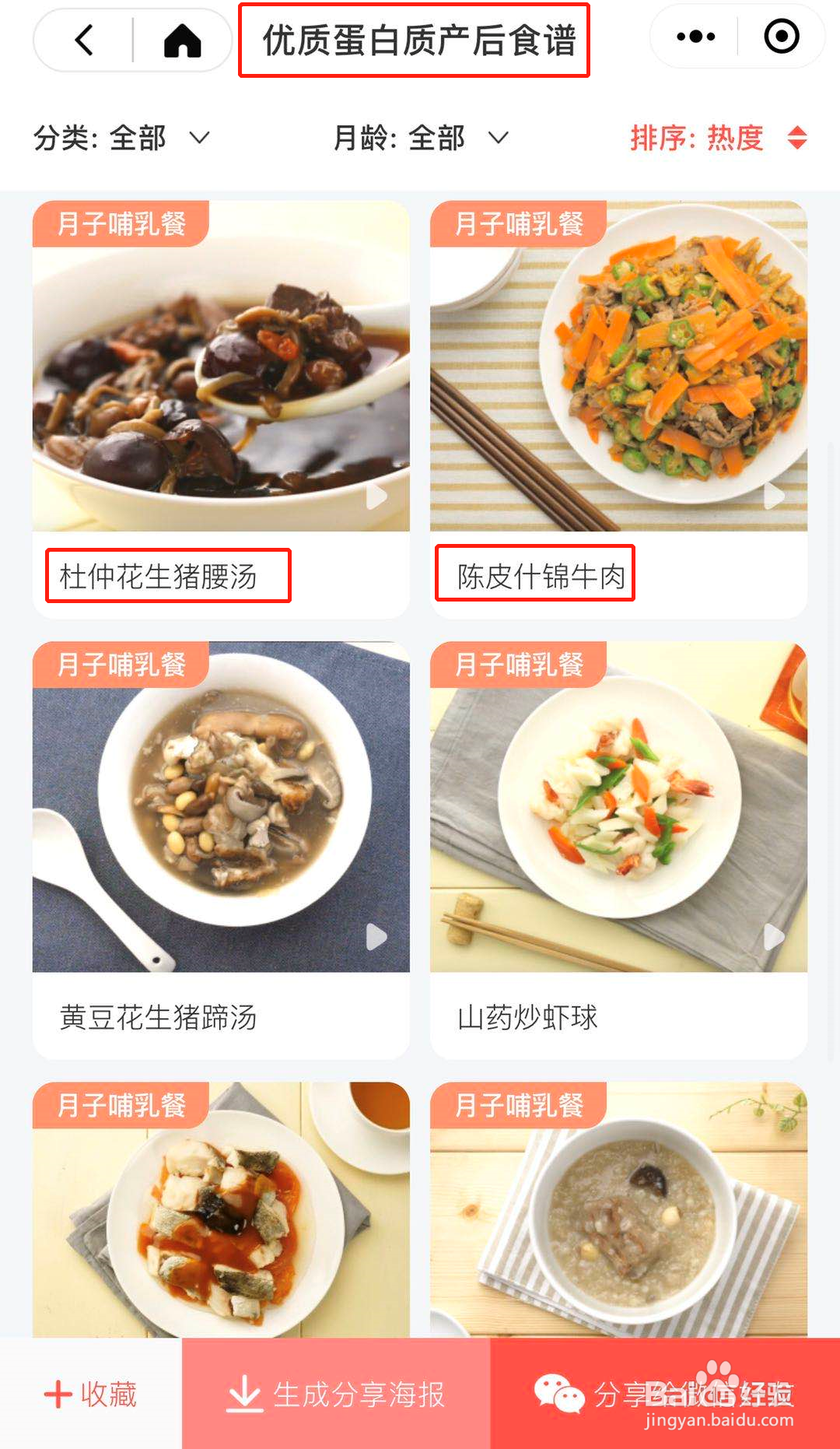
Task: Play the 黄豆花生猪蹄汤 video
Action: 376,938
